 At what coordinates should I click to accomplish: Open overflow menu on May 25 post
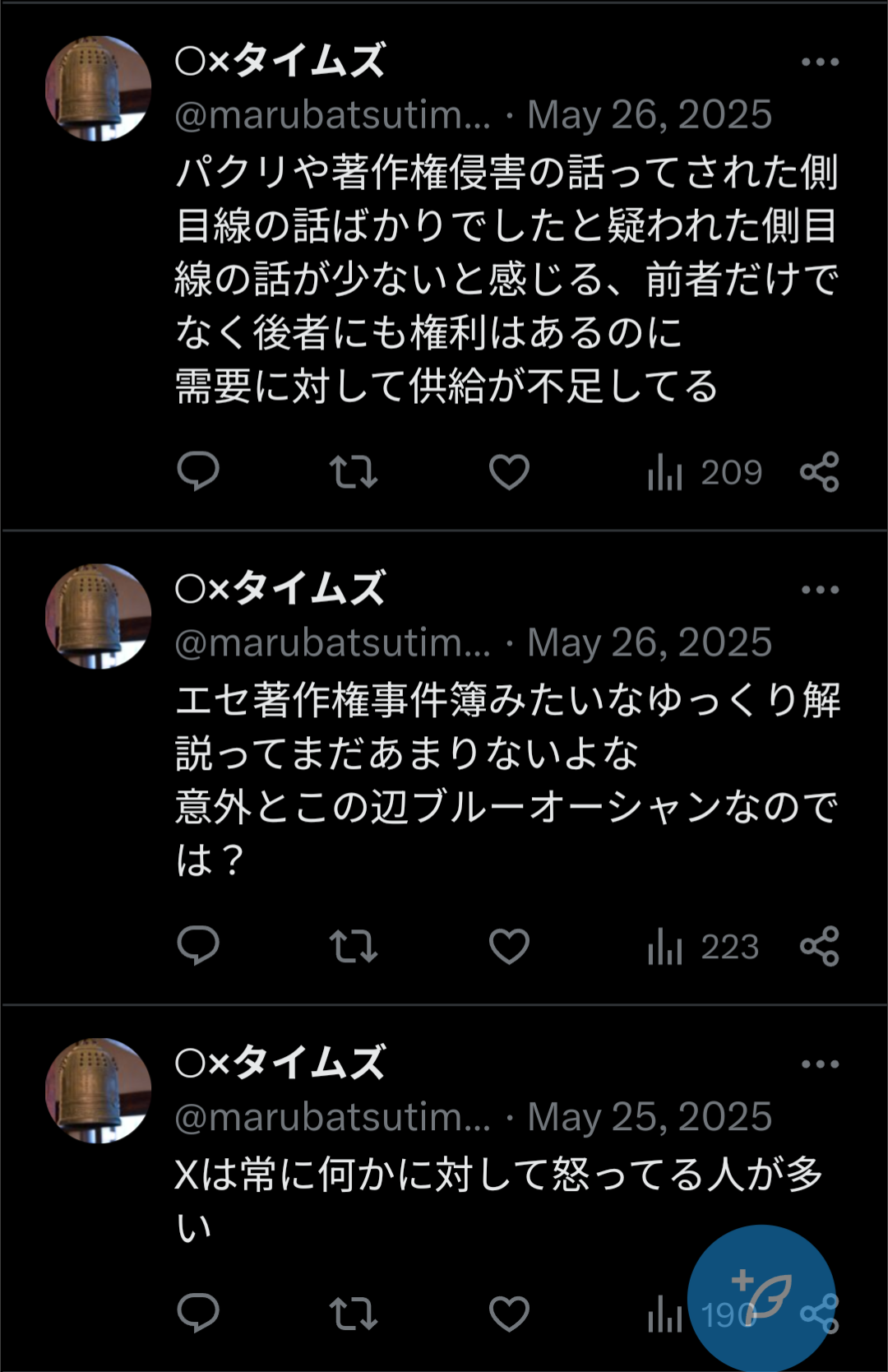820,1064
